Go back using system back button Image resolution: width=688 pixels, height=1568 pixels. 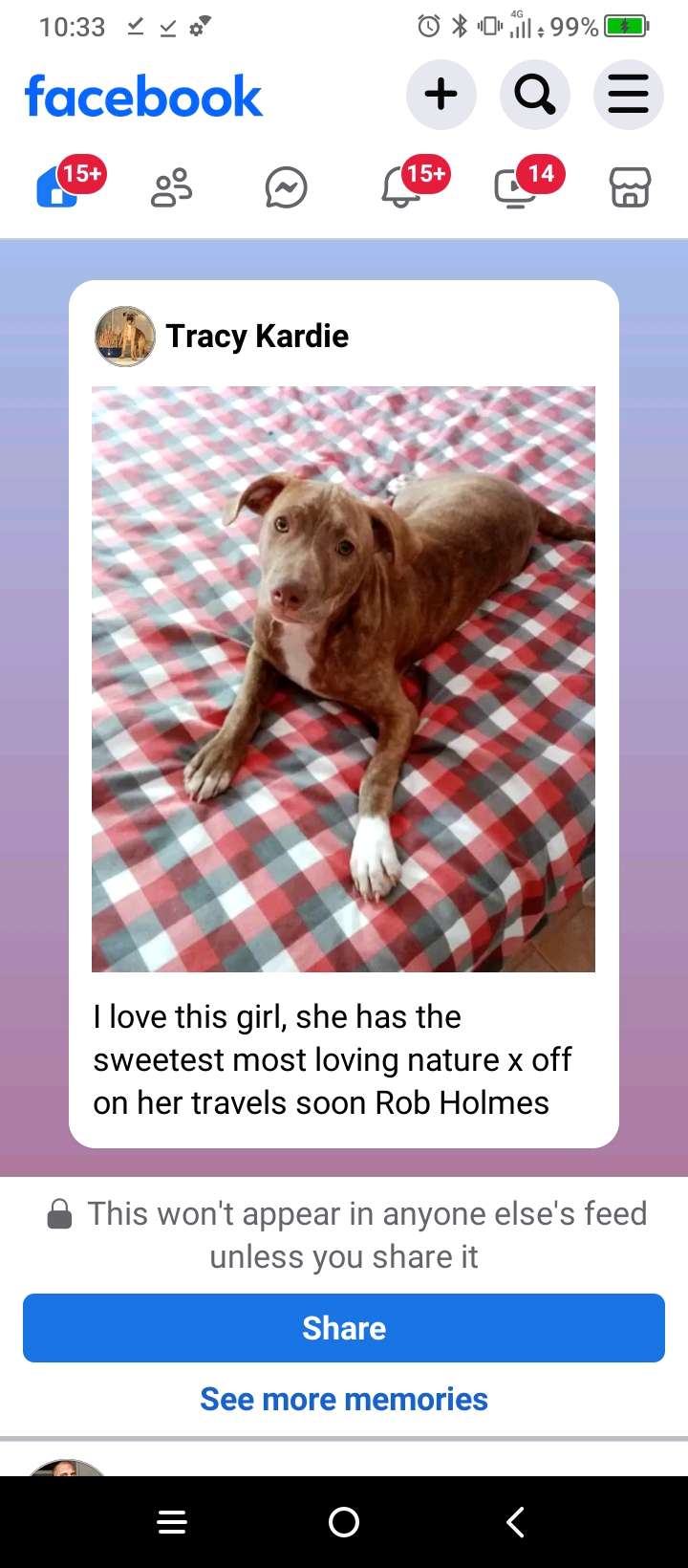(515, 1522)
